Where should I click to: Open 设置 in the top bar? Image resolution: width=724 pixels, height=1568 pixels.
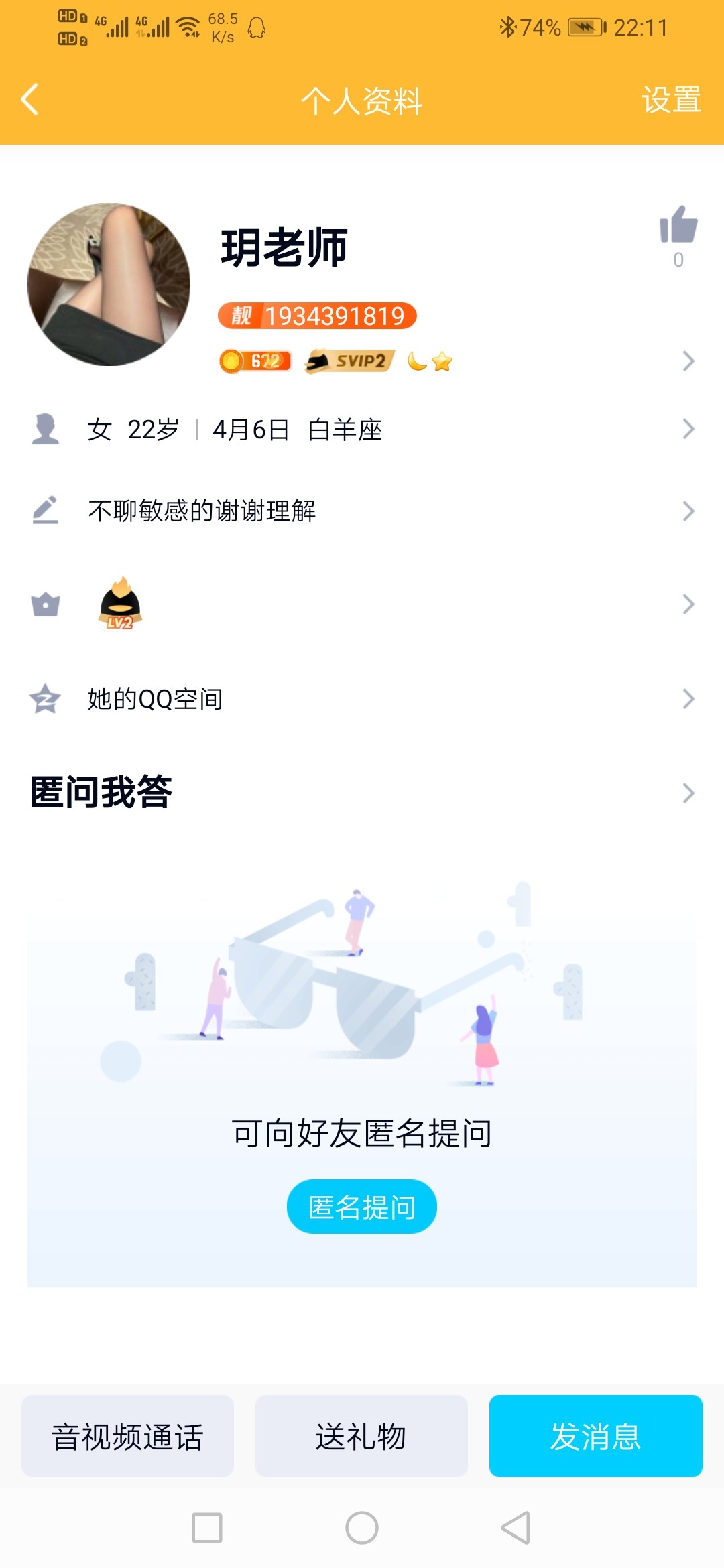pos(672,99)
